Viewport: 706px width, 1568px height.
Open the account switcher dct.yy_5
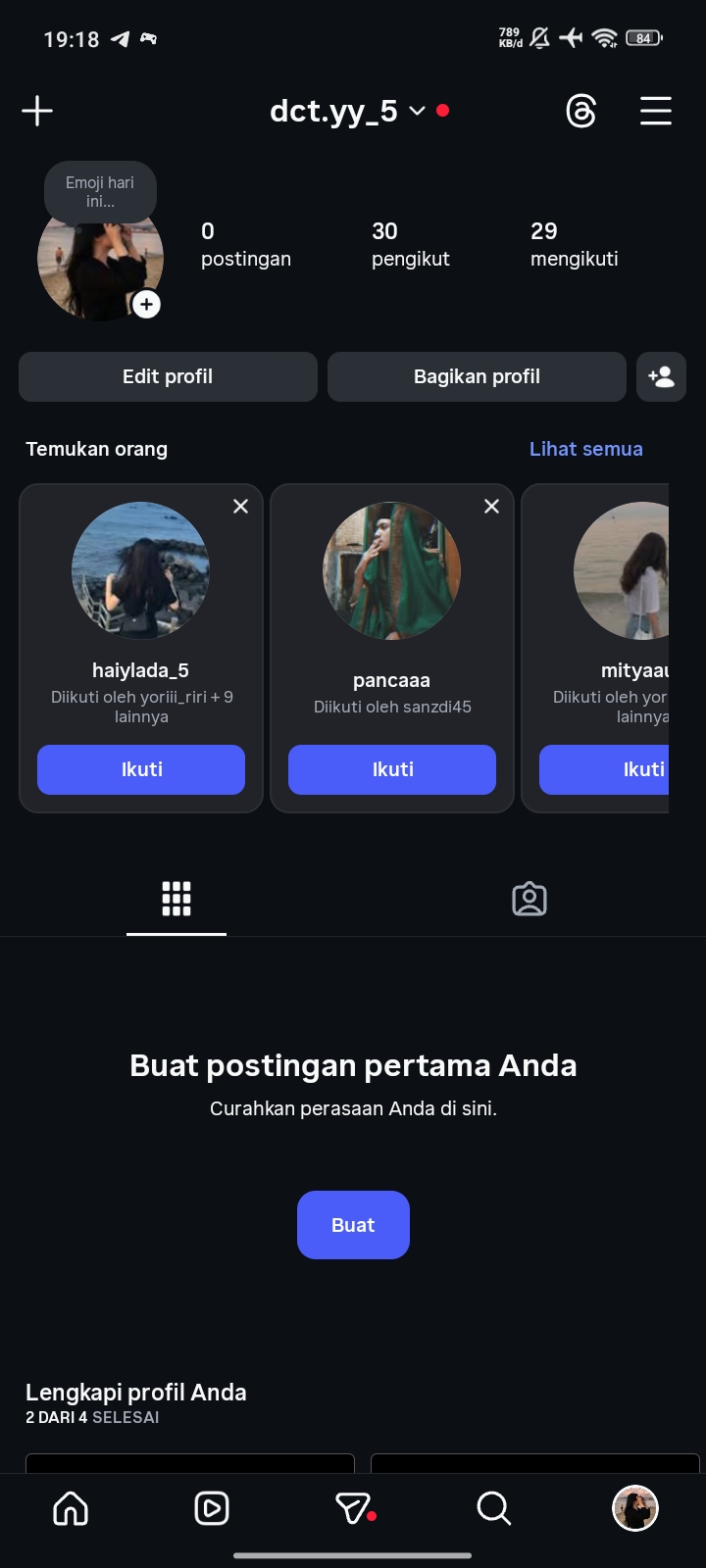click(x=347, y=111)
